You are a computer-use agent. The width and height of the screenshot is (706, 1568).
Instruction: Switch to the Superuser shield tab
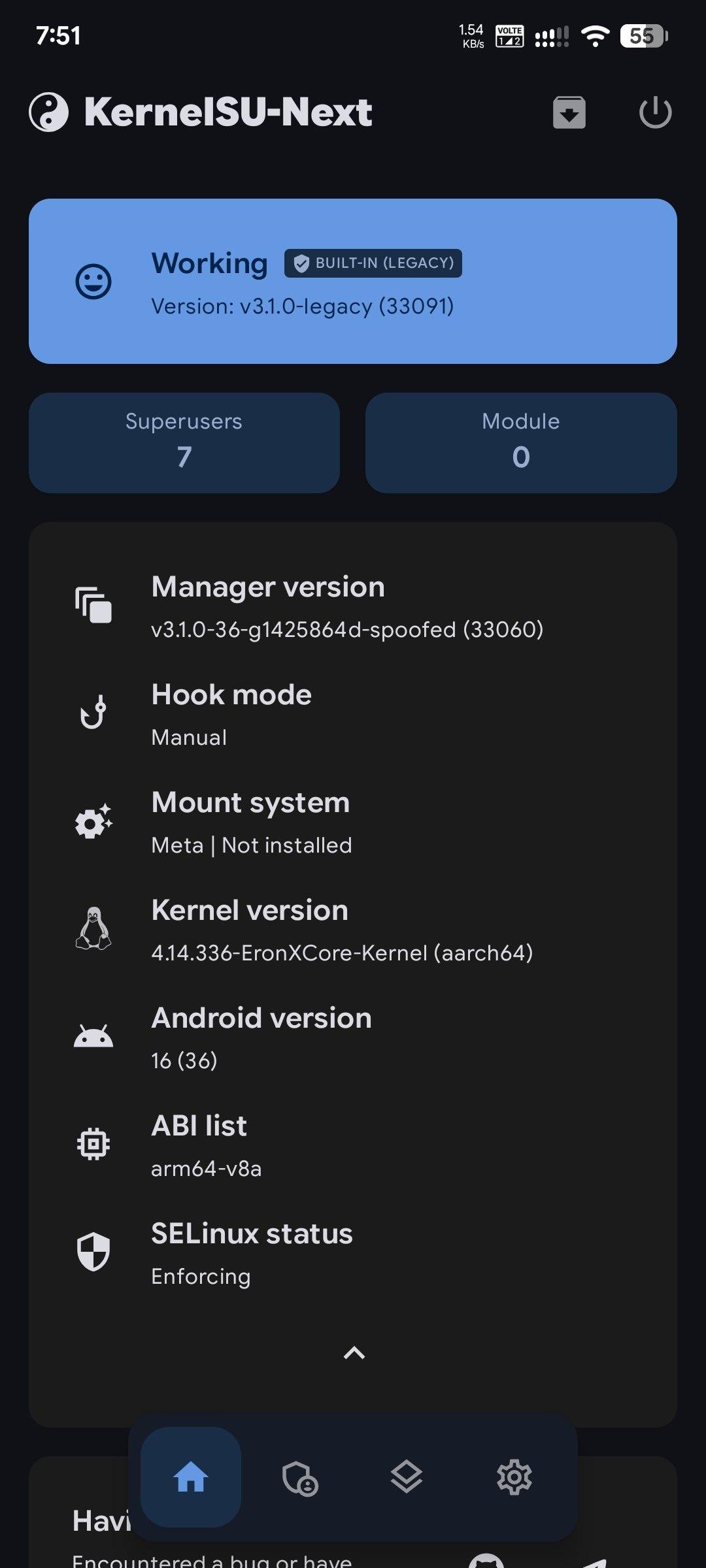pyautogui.click(x=299, y=1477)
